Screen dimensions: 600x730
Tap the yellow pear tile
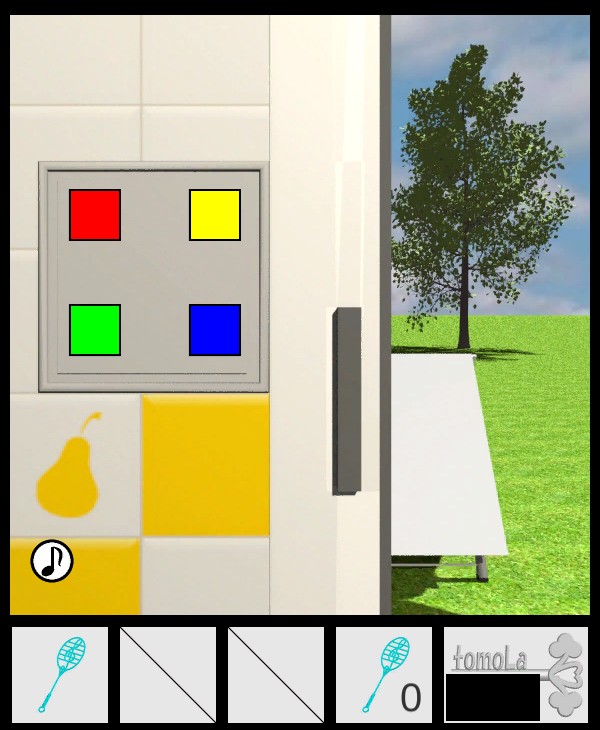72,466
